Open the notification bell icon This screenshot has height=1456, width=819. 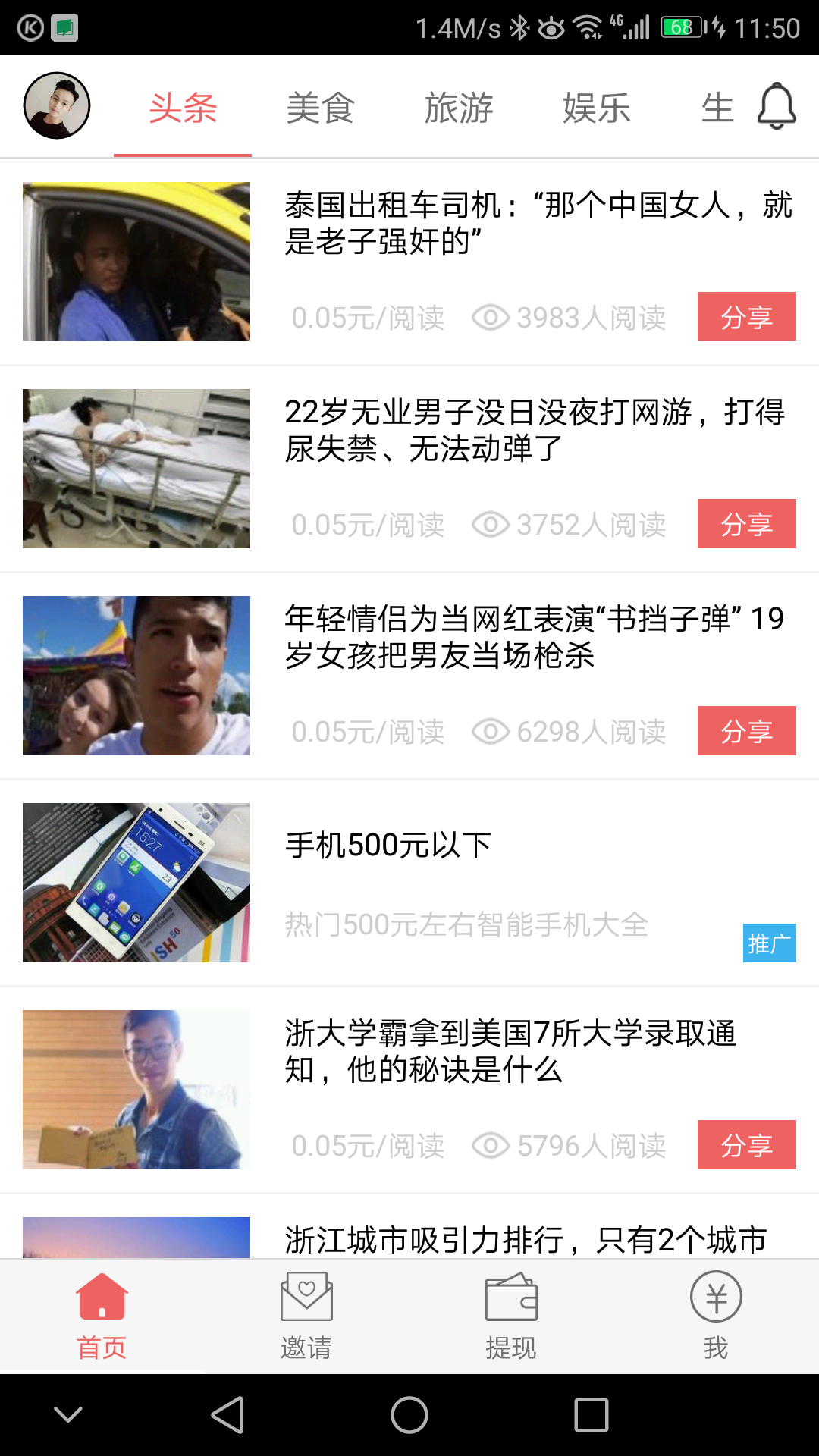click(x=775, y=106)
